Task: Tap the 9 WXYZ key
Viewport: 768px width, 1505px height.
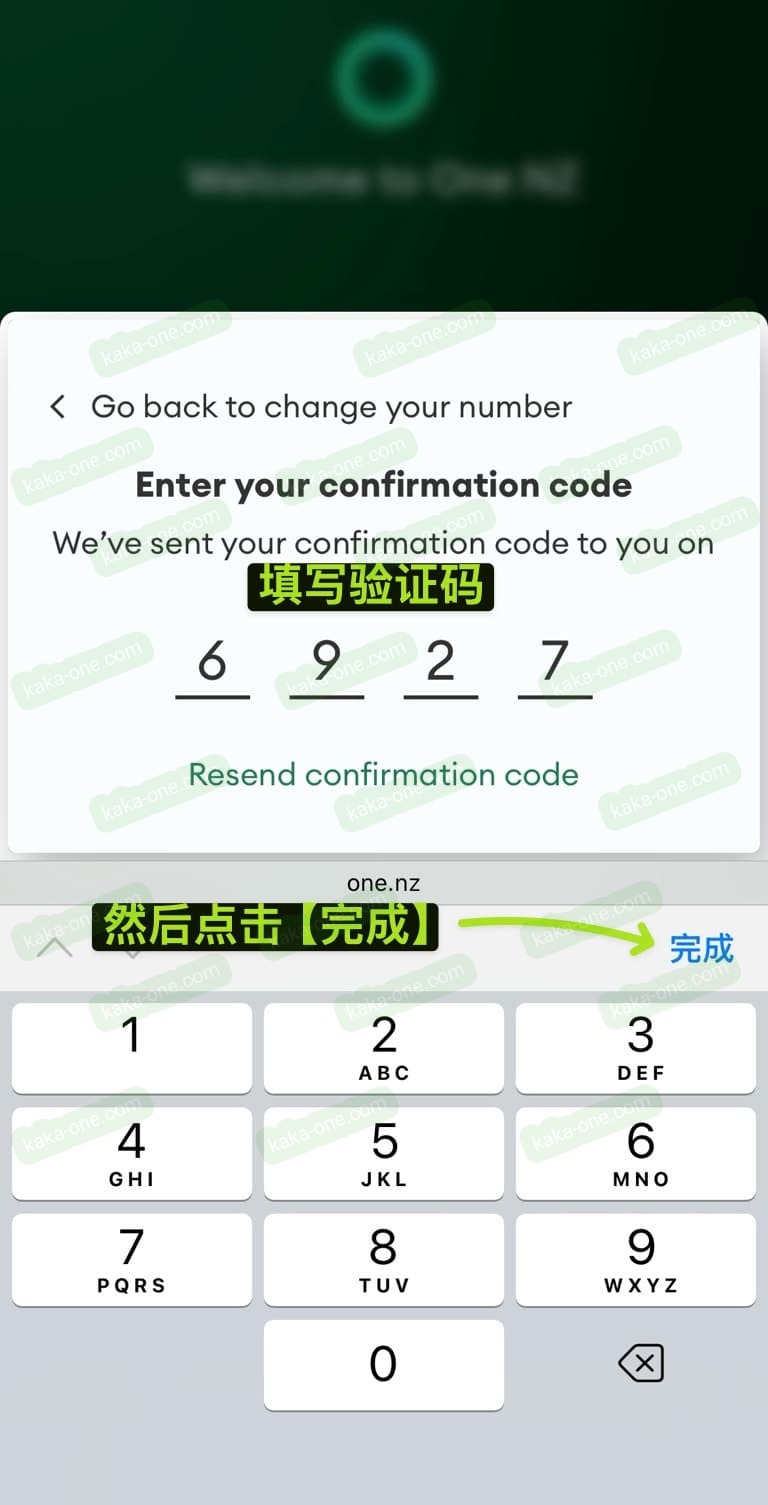Action: tap(636, 1258)
